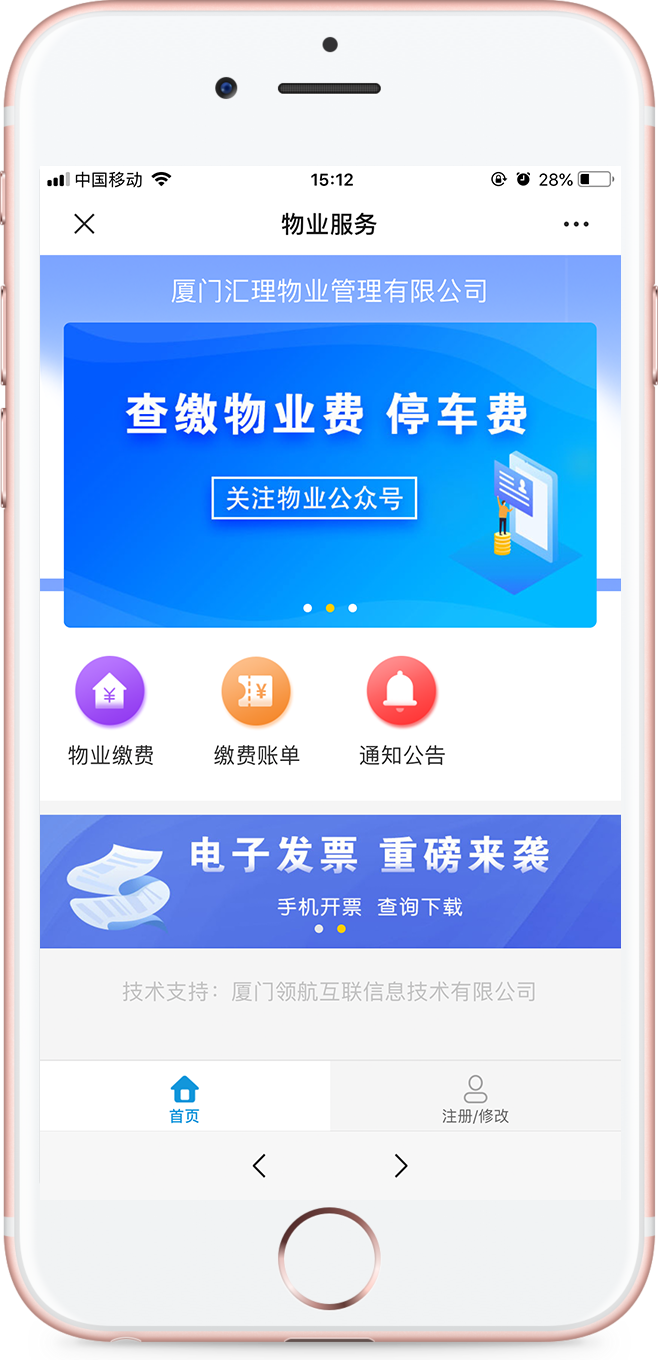The width and height of the screenshot is (658, 1360).
Task: Go forward with the browser forward arrow
Action: click(401, 1166)
